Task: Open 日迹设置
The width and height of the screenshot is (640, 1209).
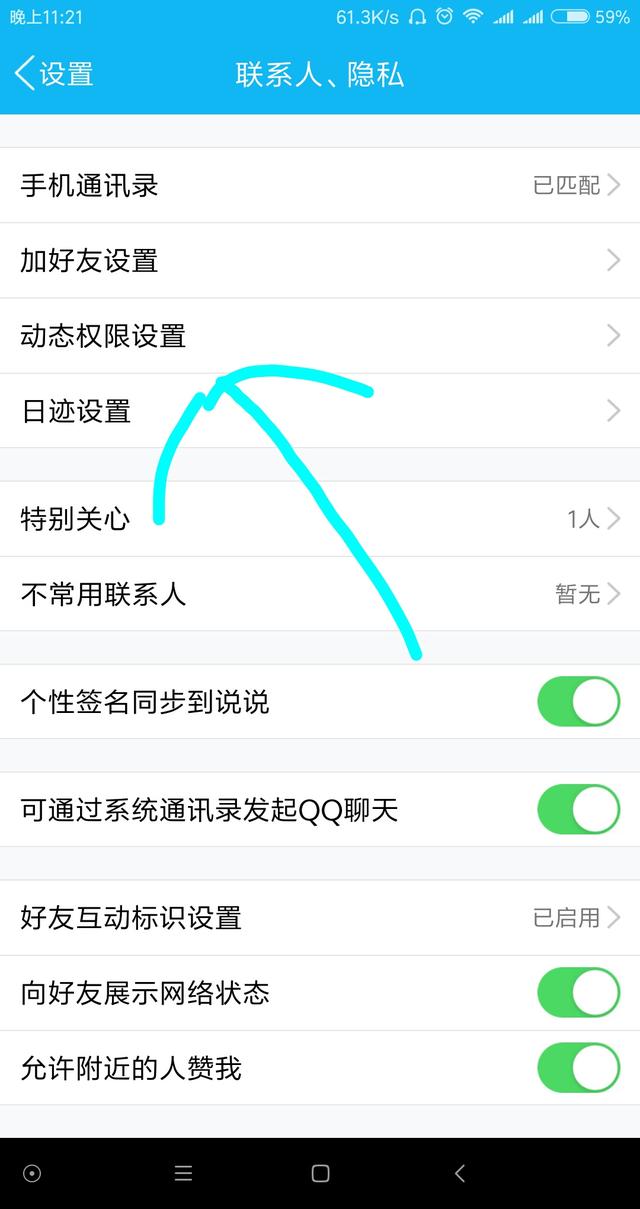Action: pos(320,411)
